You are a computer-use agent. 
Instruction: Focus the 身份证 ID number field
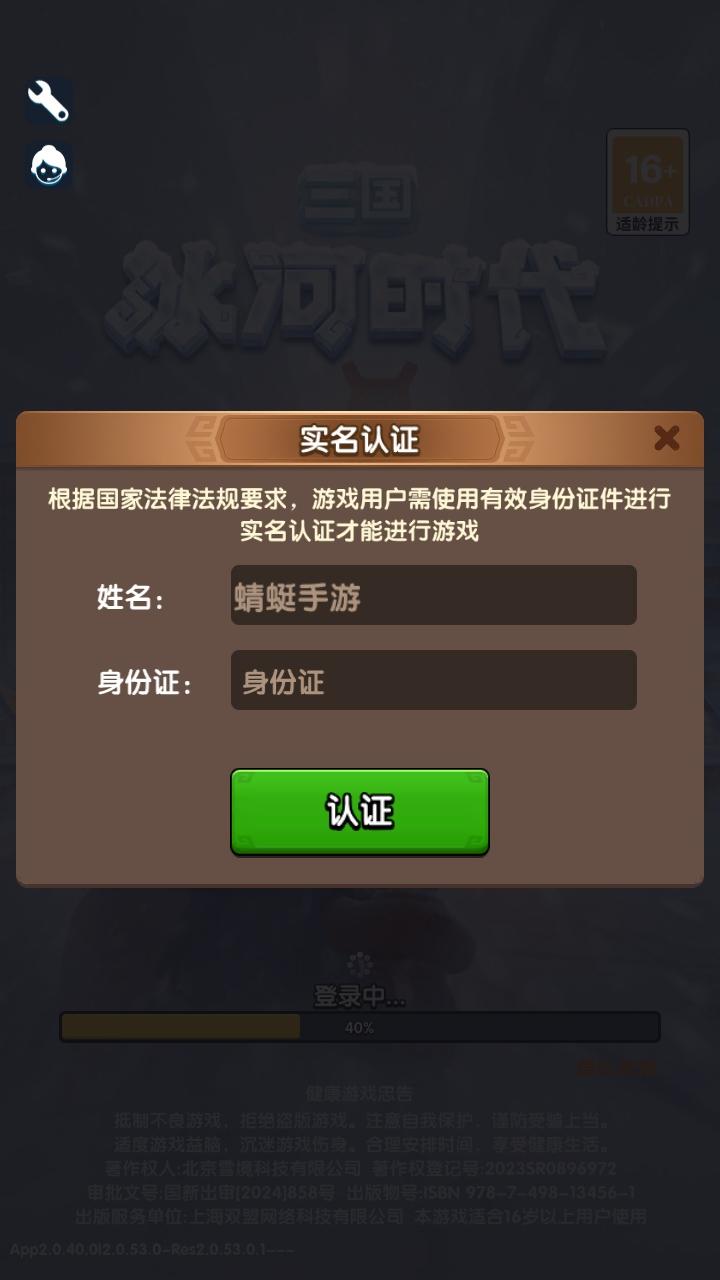[x=433, y=681]
